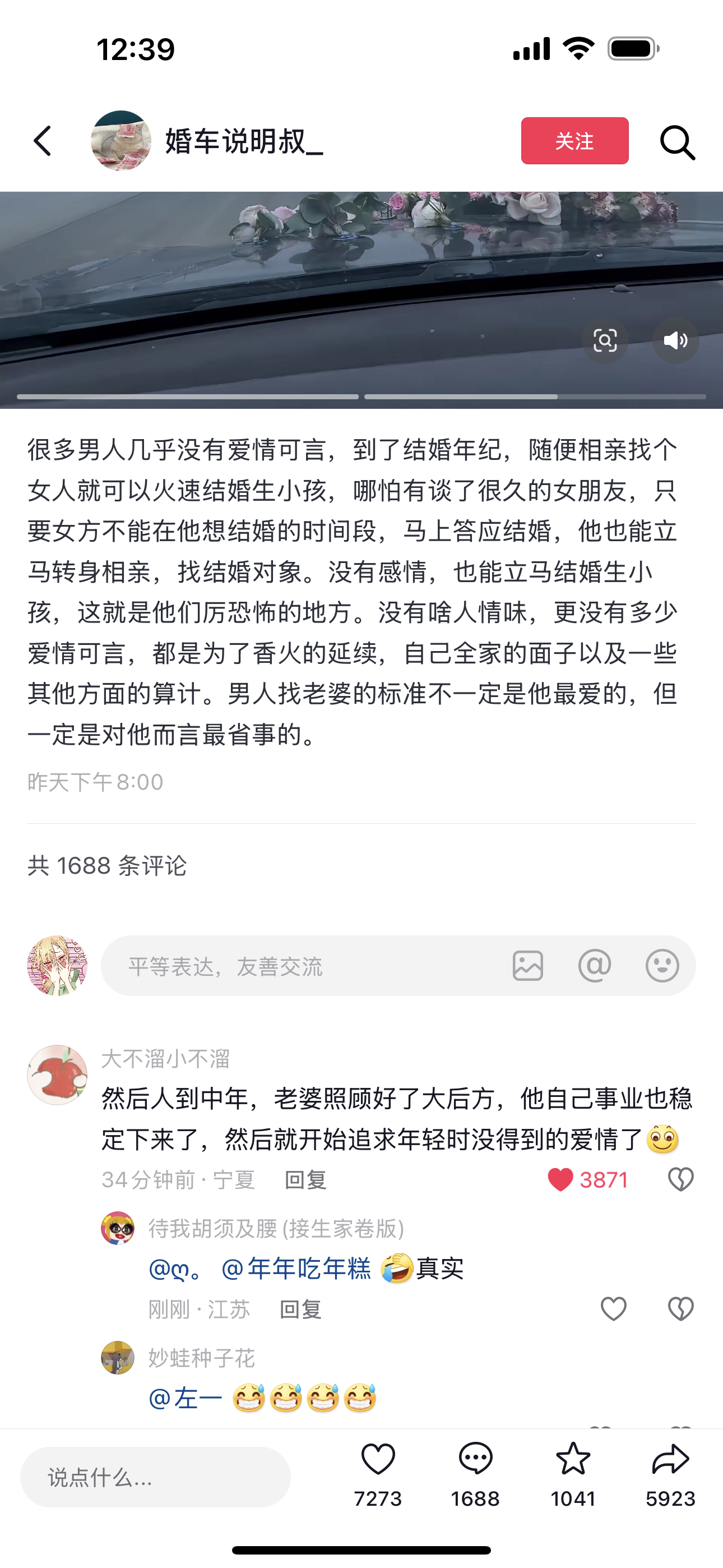
Task: Favorite the post via the star icon
Action: tap(573, 1460)
